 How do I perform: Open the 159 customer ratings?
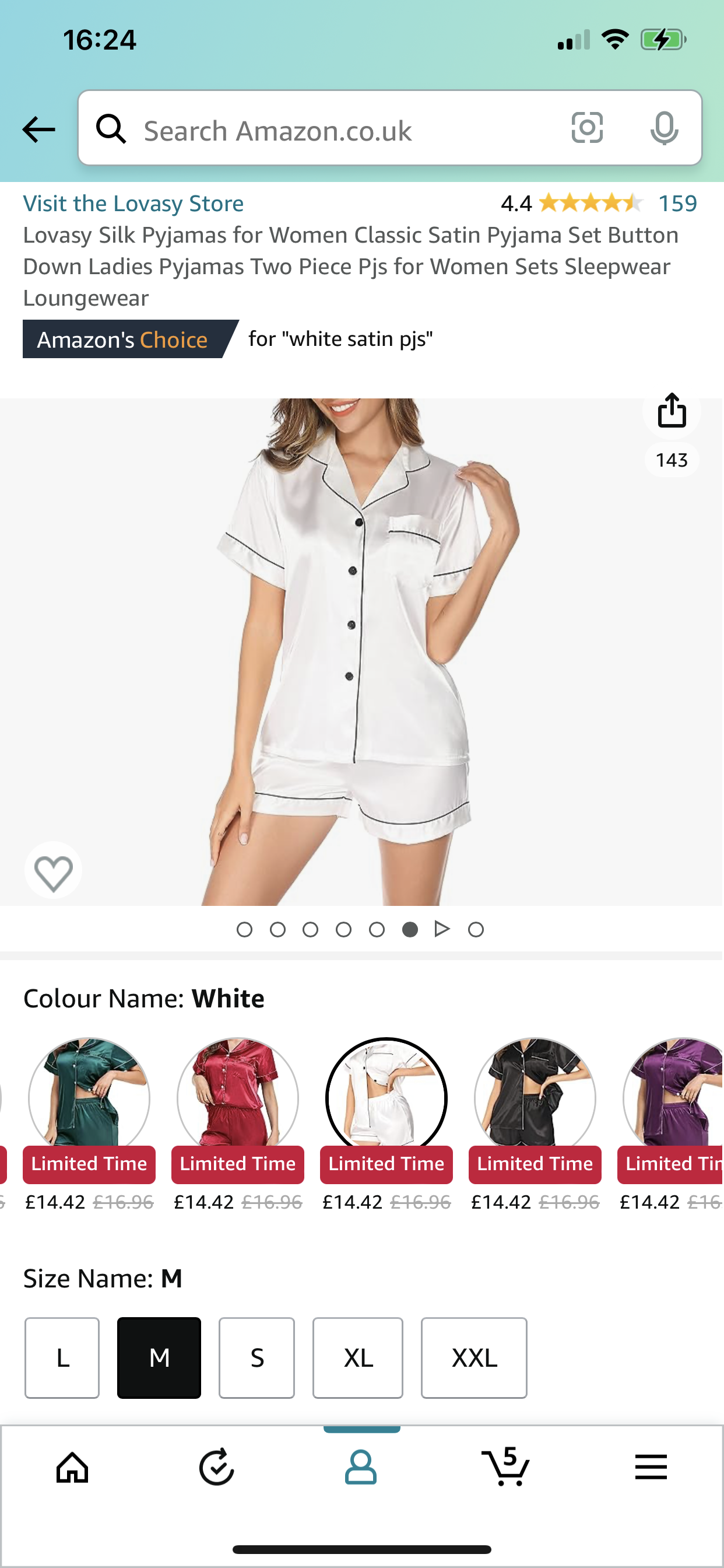pyautogui.click(x=677, y=204)
